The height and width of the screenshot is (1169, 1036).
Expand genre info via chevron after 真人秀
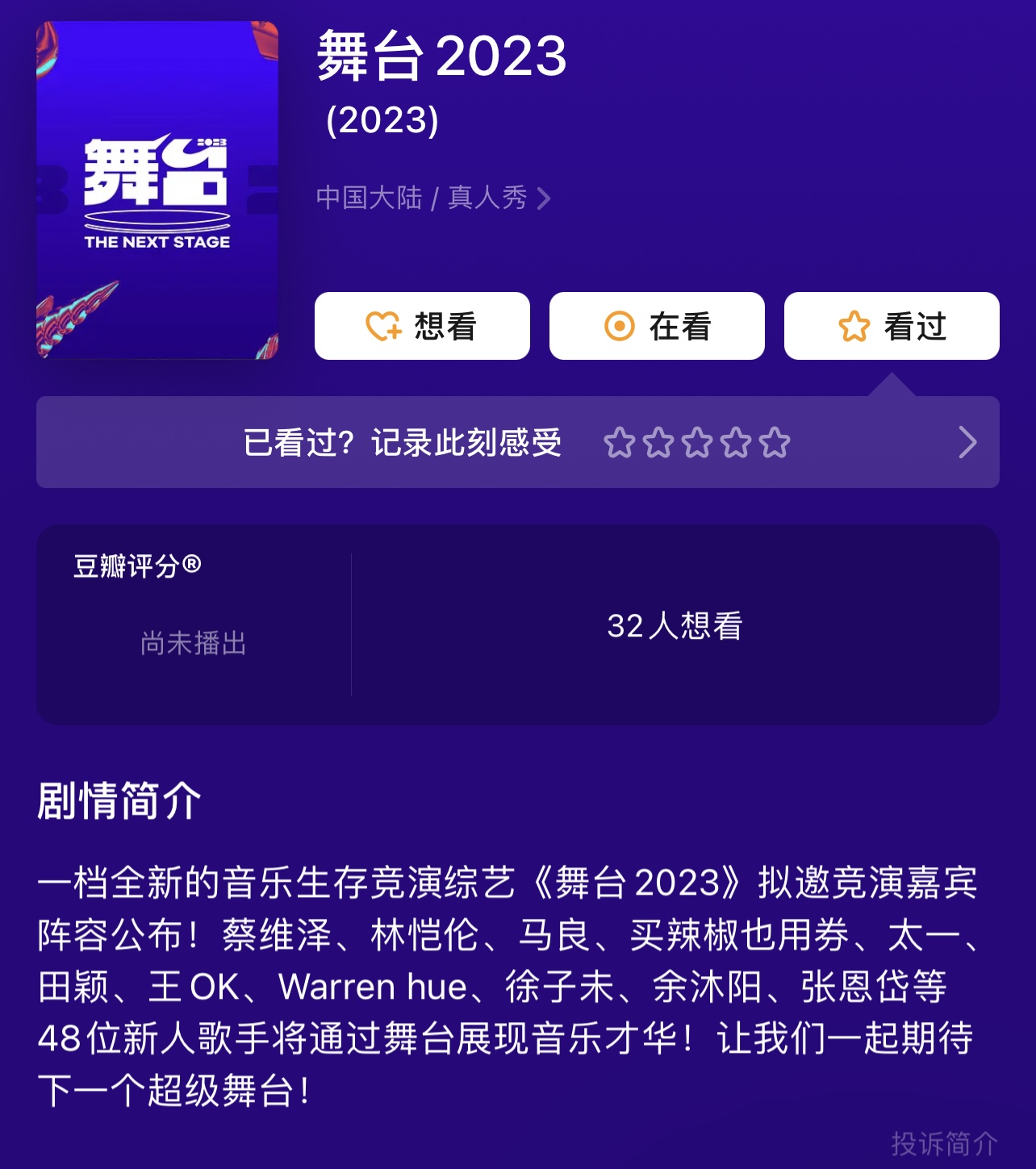click(545, 199)
